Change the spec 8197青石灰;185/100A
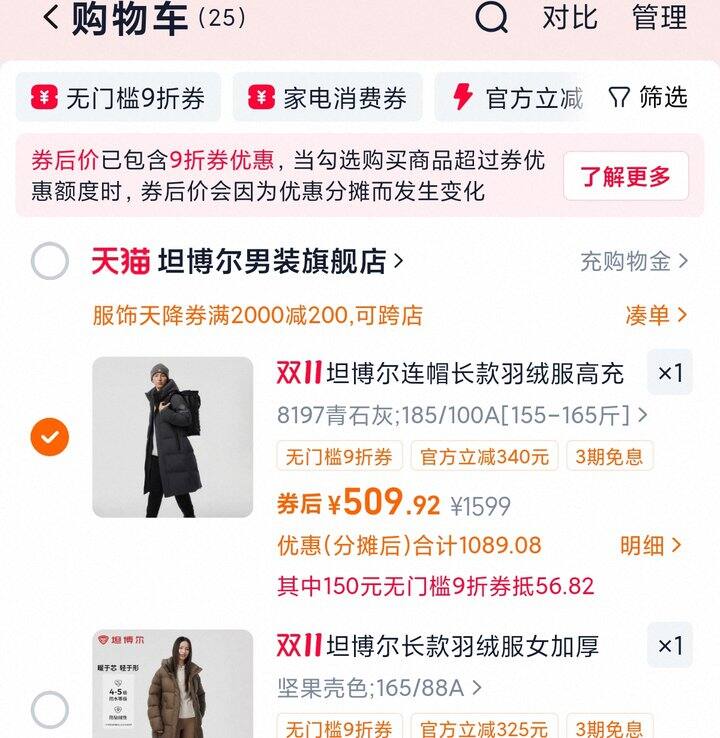The height and width of the screenshot is (738, 720). [462, 414]
